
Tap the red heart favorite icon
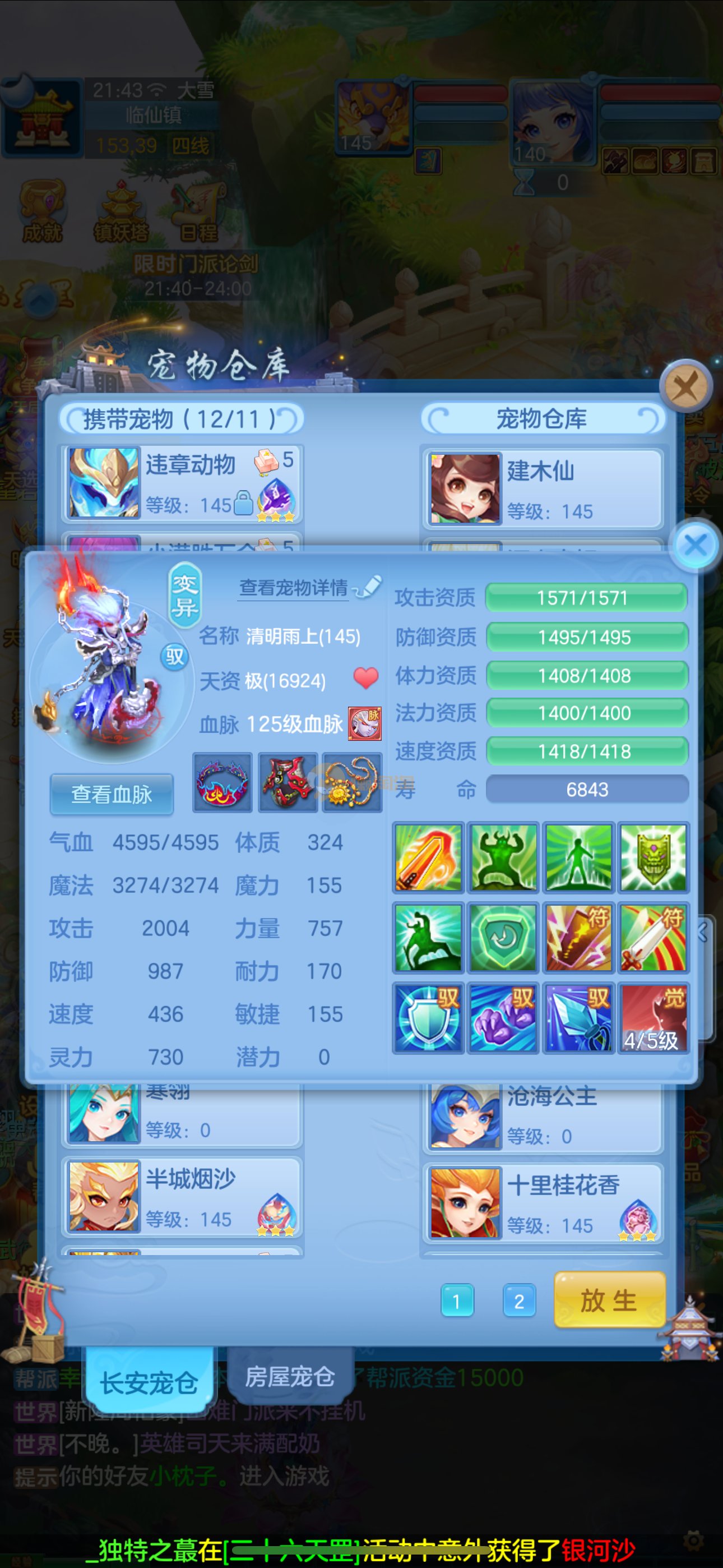pyautogui.click(x=366, y=678)
